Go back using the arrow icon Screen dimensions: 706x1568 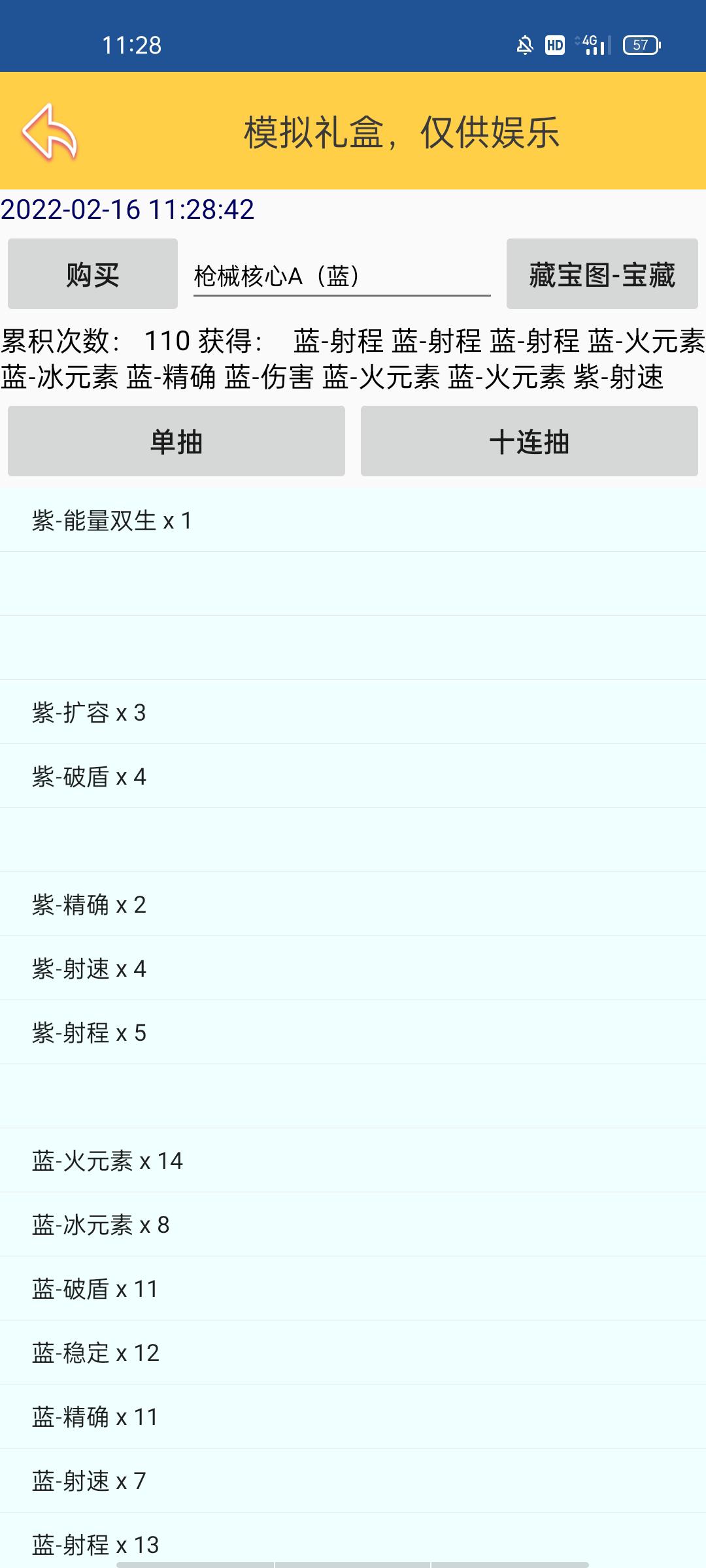pos(50,132)
